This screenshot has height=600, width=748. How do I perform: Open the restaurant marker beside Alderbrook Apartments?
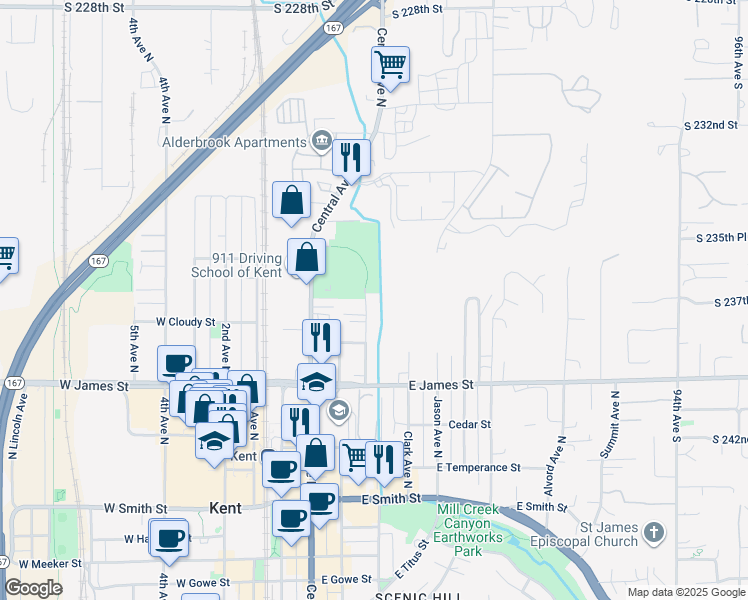point(351,158)
